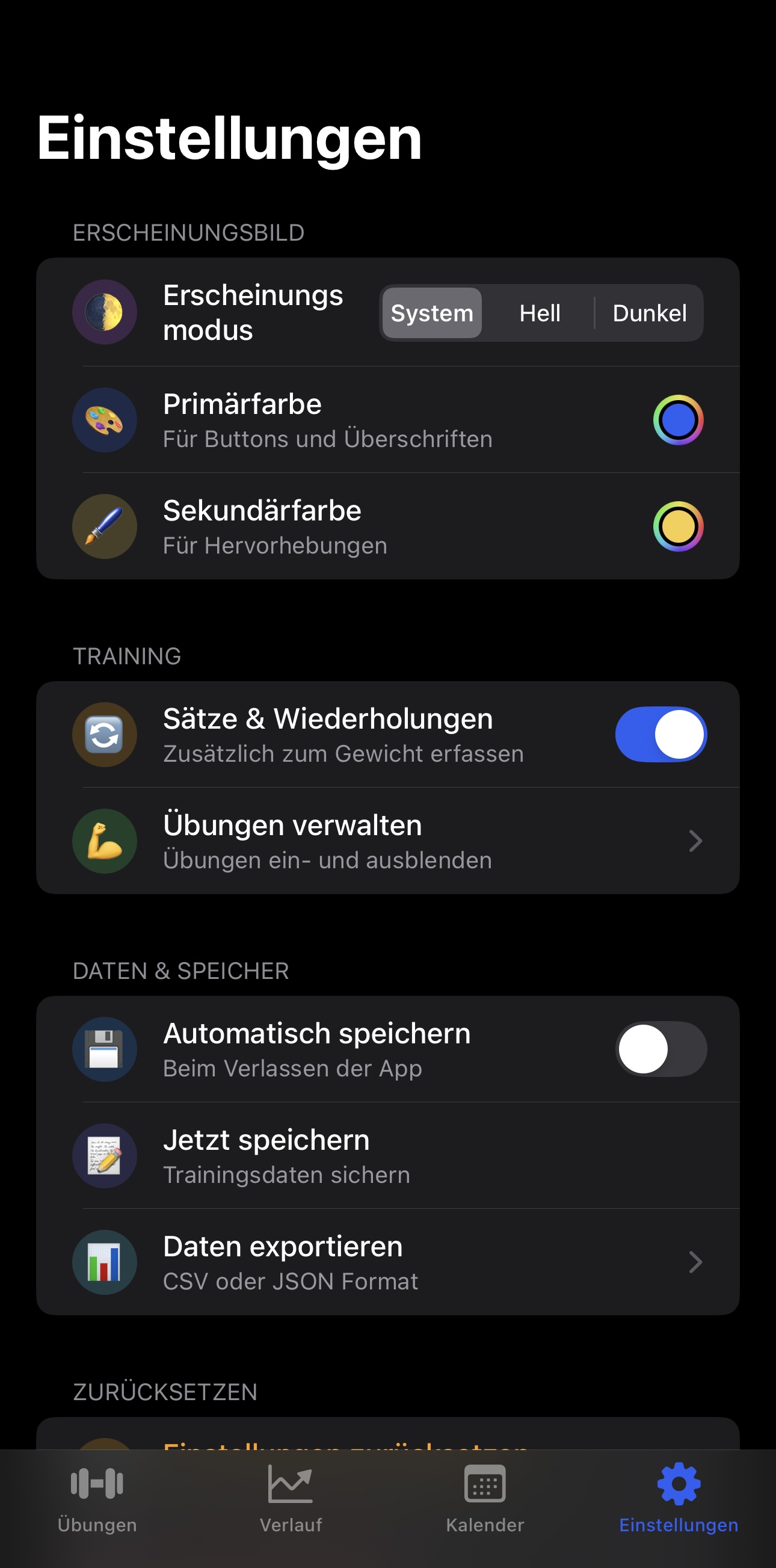Screen dimensions: 776x1568
Task: Click the flexed arm icon for Übungen verwalten
Action: coord(104,841)
